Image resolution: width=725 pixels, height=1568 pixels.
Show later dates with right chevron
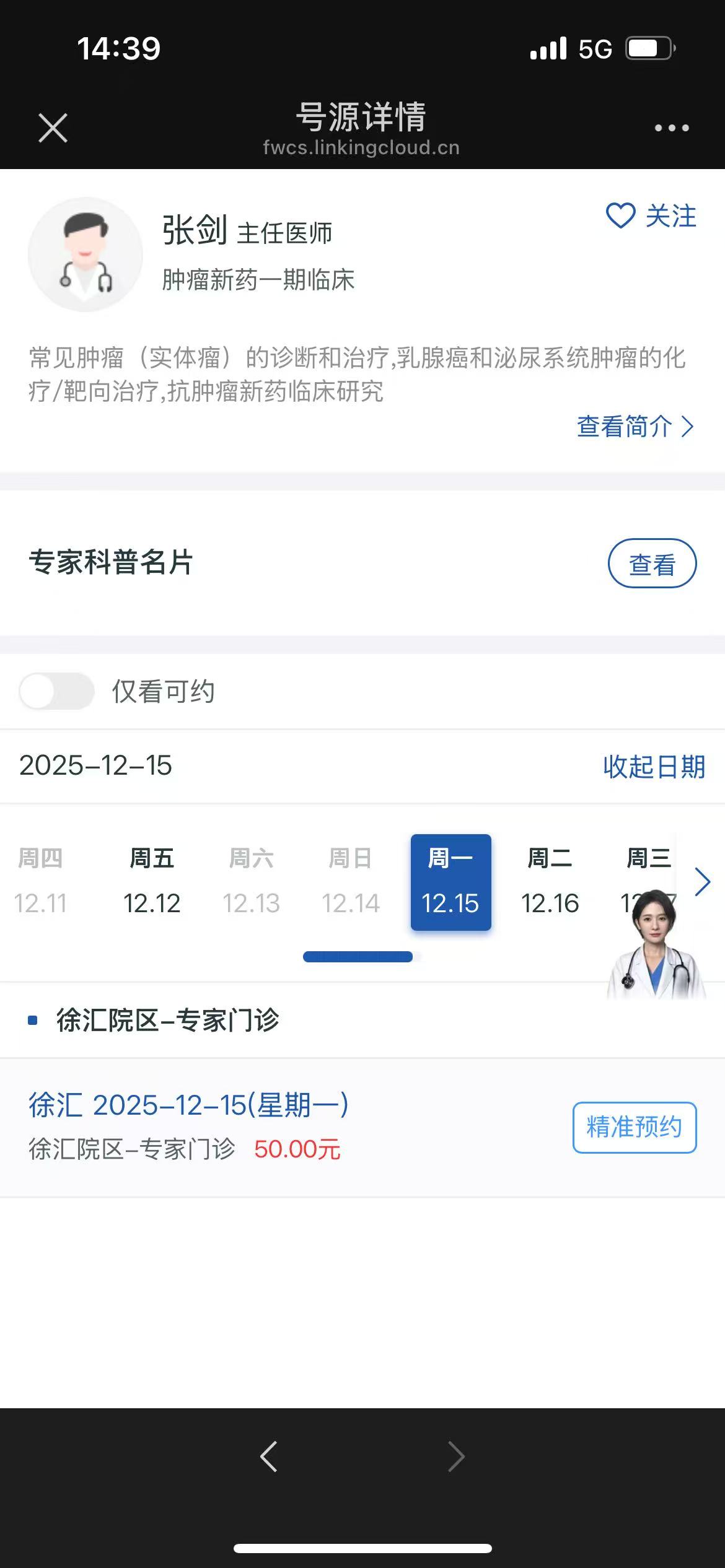(702, 882)
